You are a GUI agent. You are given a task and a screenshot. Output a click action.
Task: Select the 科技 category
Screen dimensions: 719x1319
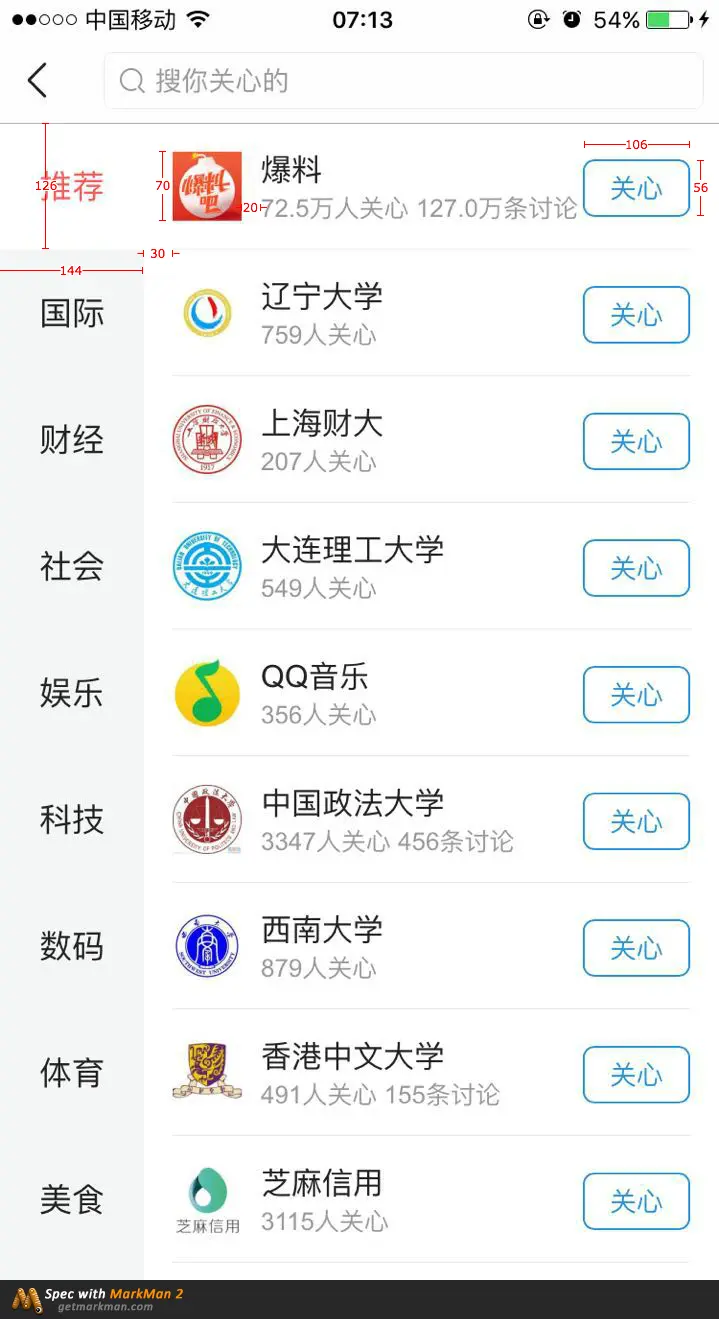coord(72,820)
